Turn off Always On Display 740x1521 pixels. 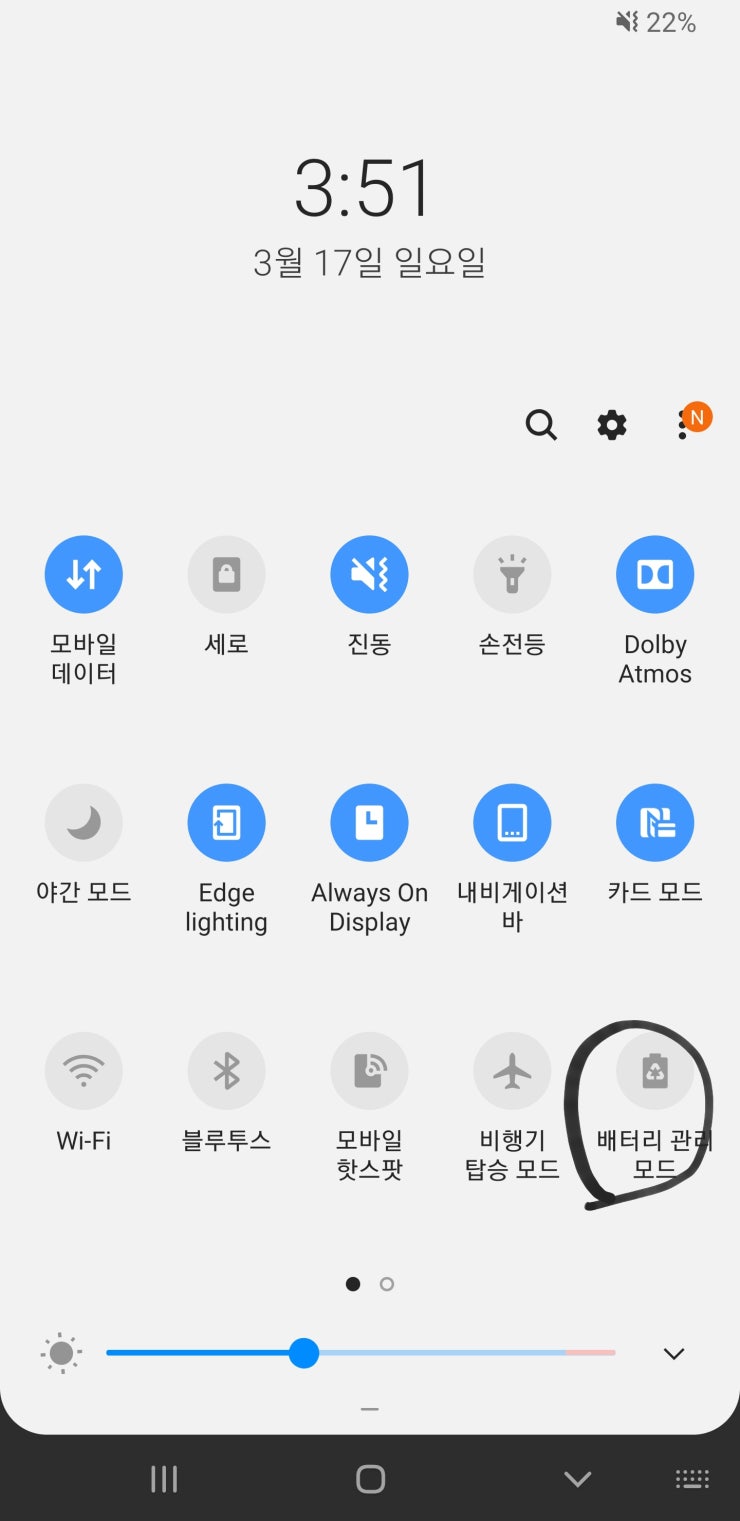tap(370, 822)
